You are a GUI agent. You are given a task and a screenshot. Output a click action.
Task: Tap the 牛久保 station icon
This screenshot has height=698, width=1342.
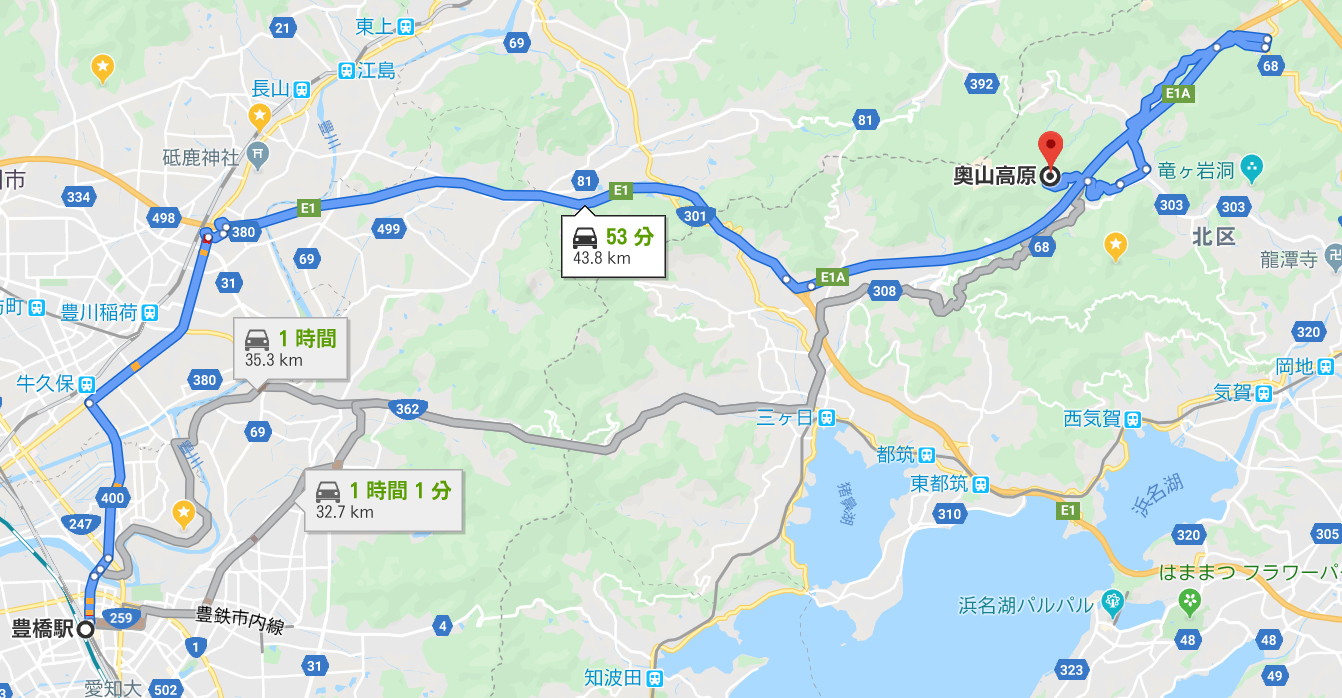click(87, 384)
